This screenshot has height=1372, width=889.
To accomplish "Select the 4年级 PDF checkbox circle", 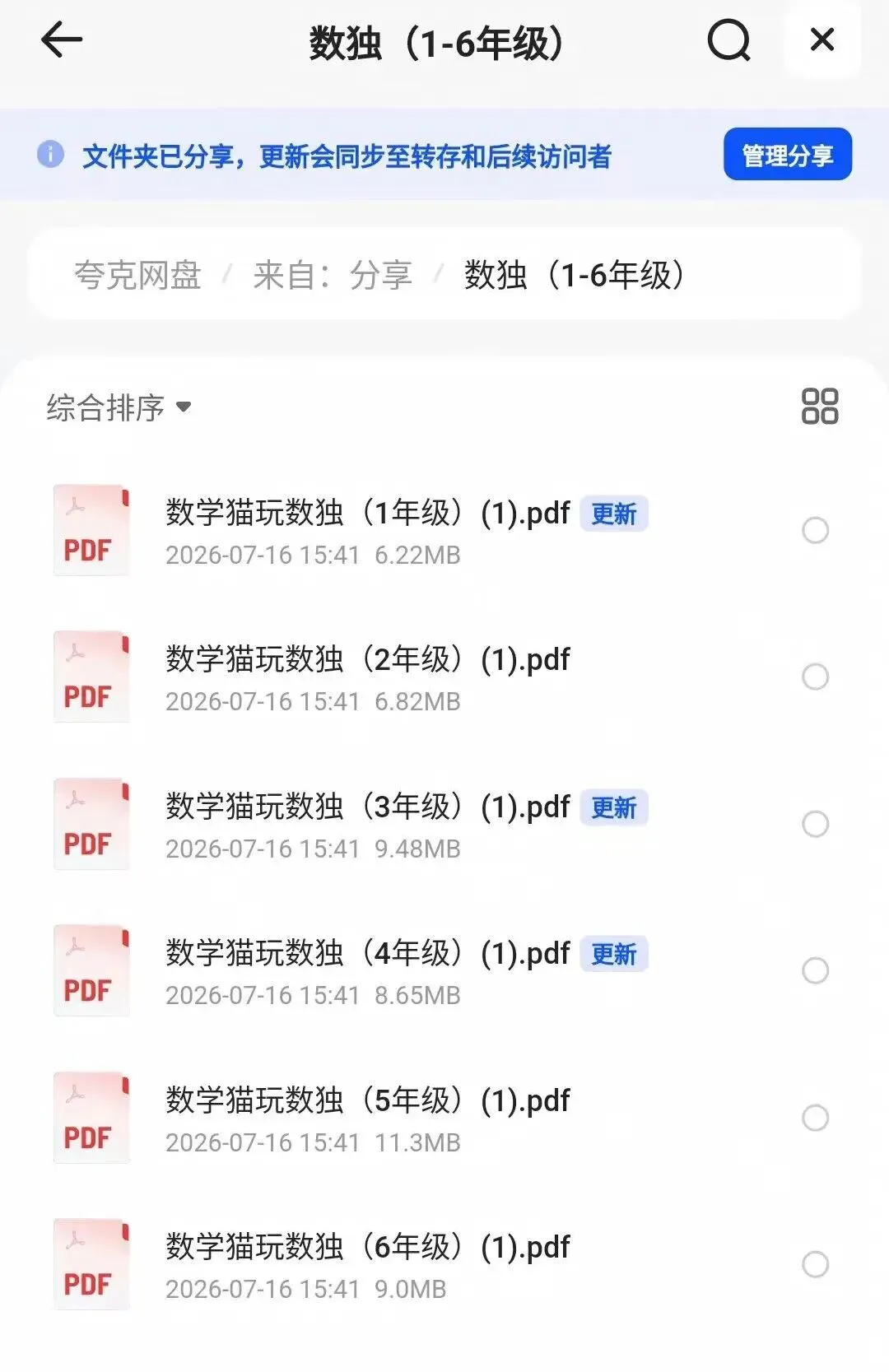I will [x=815, y=970].
